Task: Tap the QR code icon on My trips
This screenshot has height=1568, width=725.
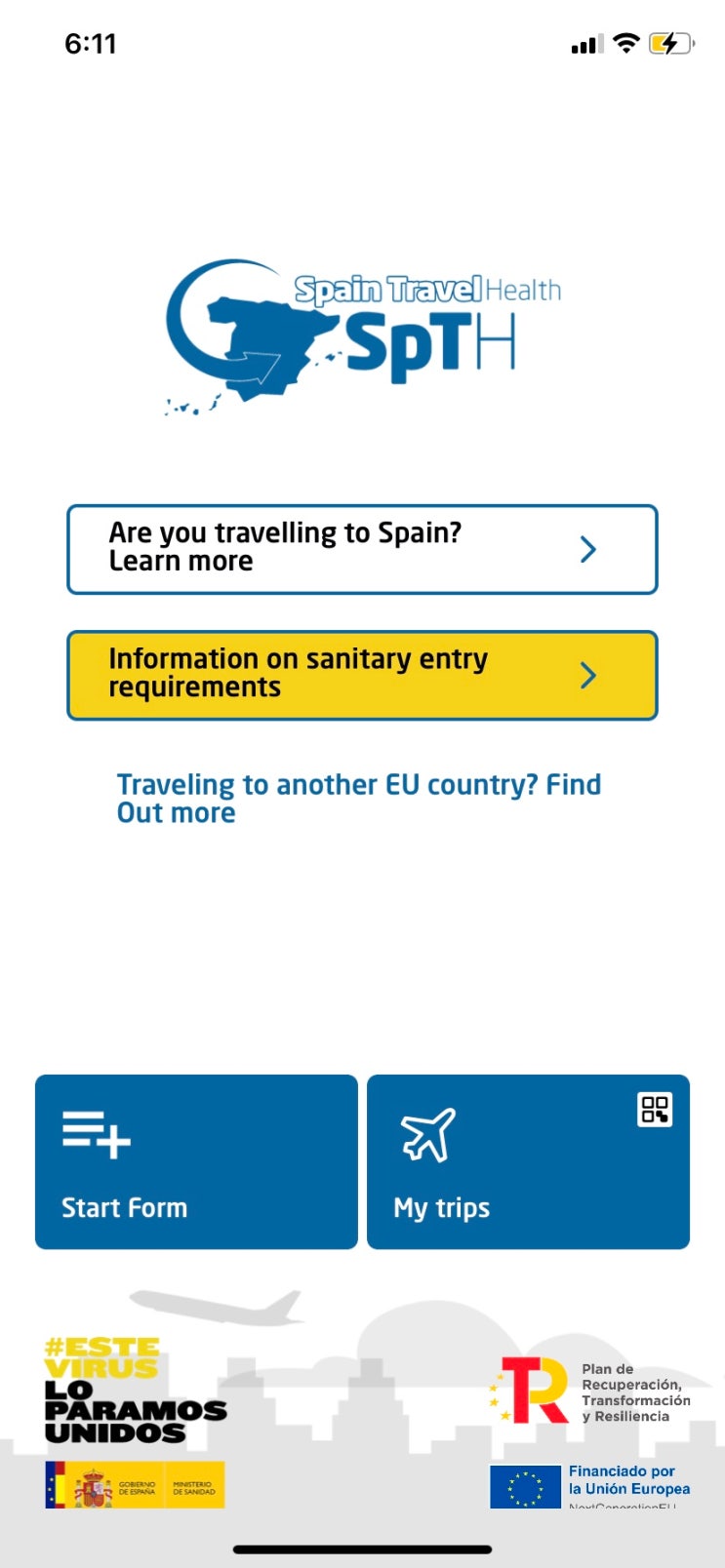Action: coord(655,1110)
